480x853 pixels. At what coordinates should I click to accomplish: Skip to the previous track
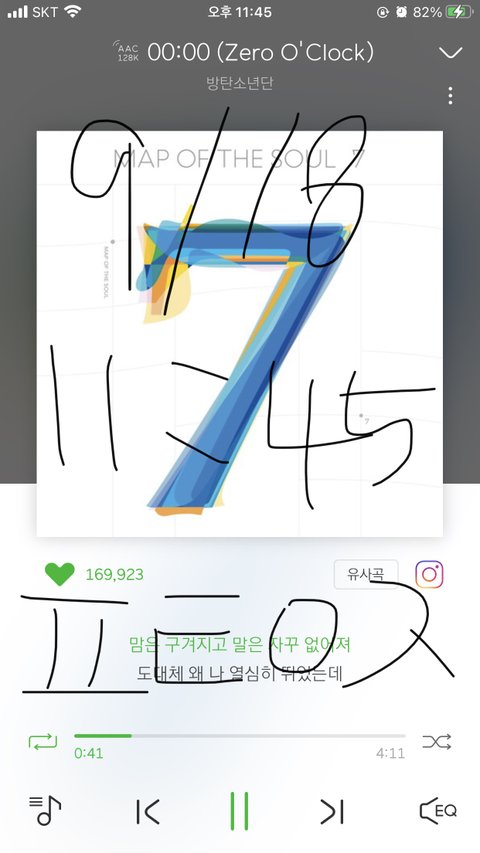click(147, 812)
